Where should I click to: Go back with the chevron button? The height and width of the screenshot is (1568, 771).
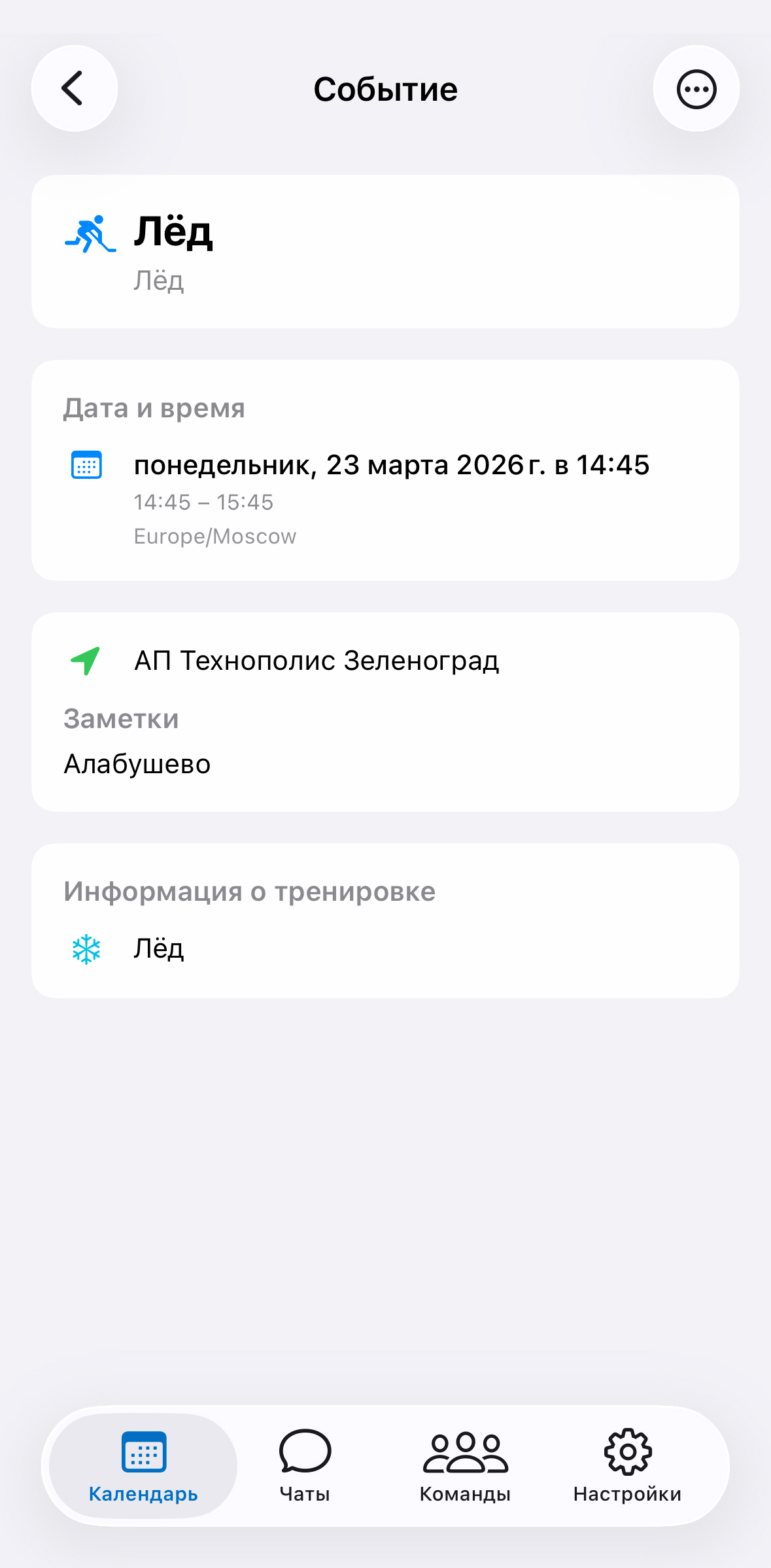pos(74,88)
